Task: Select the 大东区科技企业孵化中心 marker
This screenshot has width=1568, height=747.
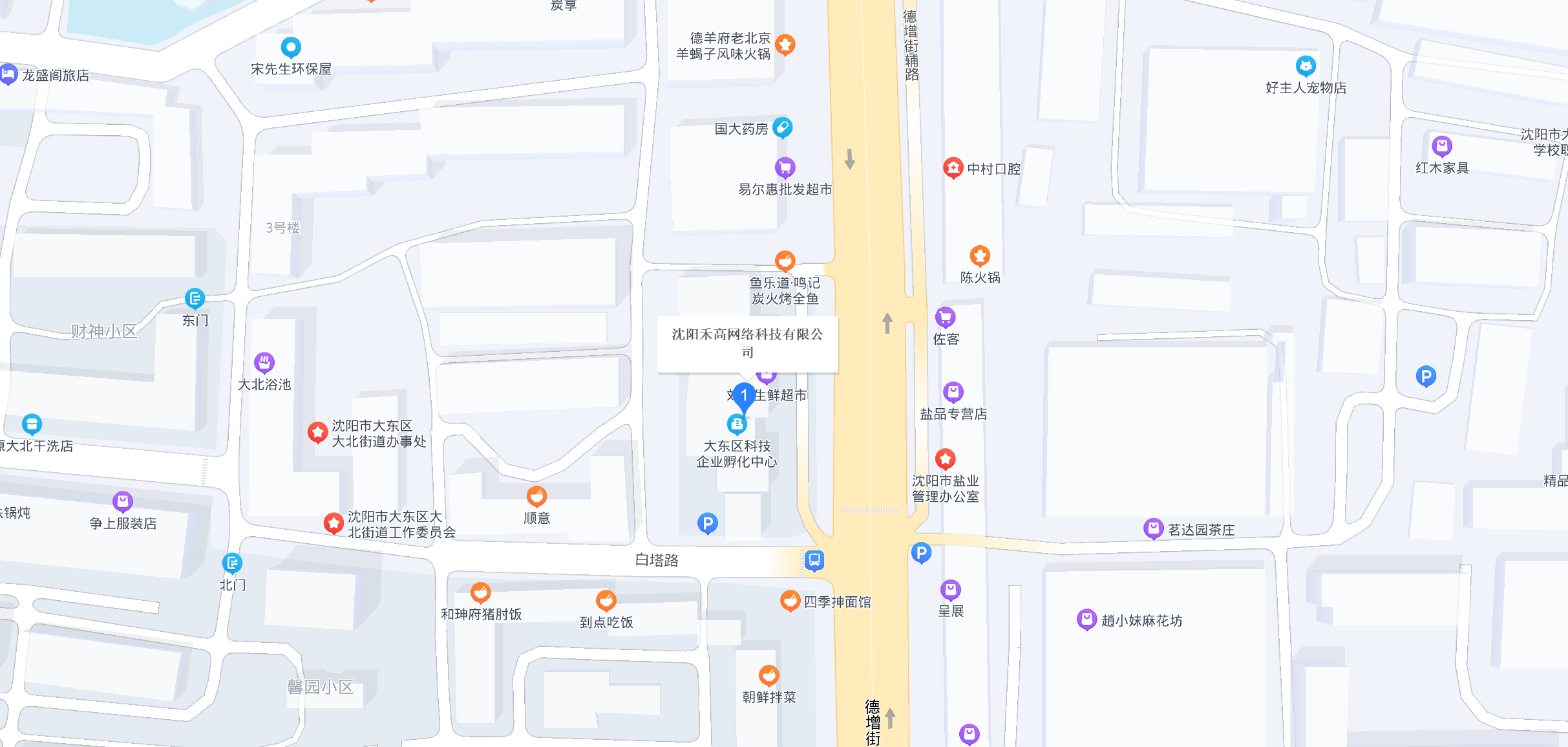Action: pyautogui.click(x=737, y=424)
